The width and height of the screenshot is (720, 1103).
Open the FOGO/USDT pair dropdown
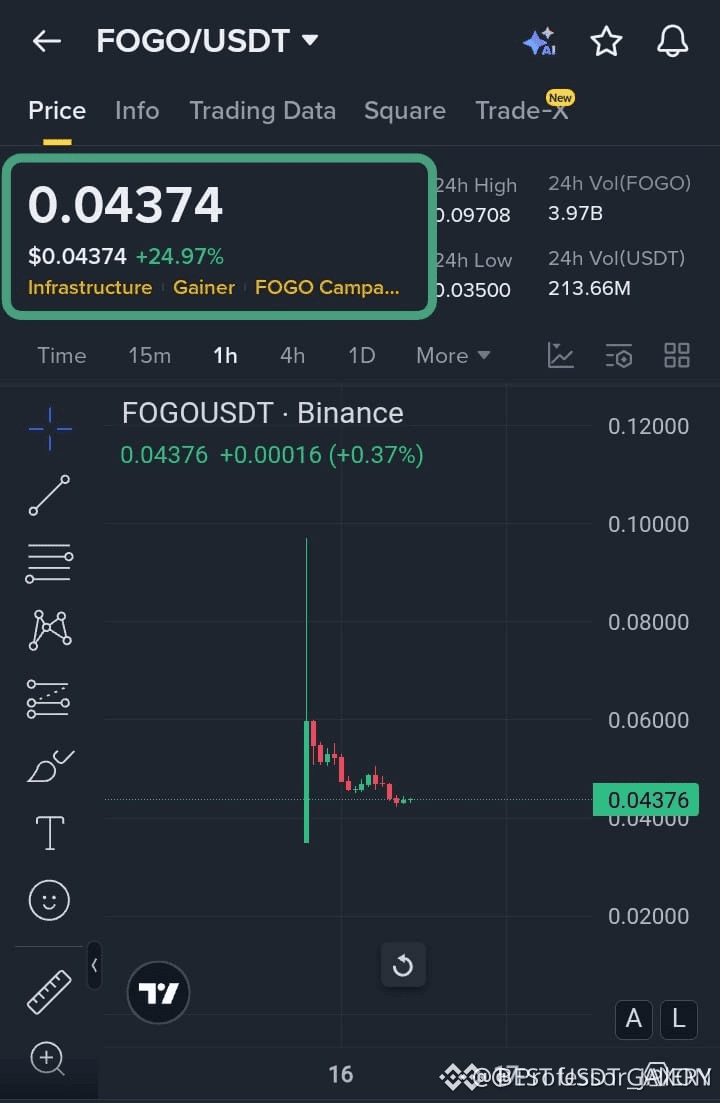tap(309, 40)
